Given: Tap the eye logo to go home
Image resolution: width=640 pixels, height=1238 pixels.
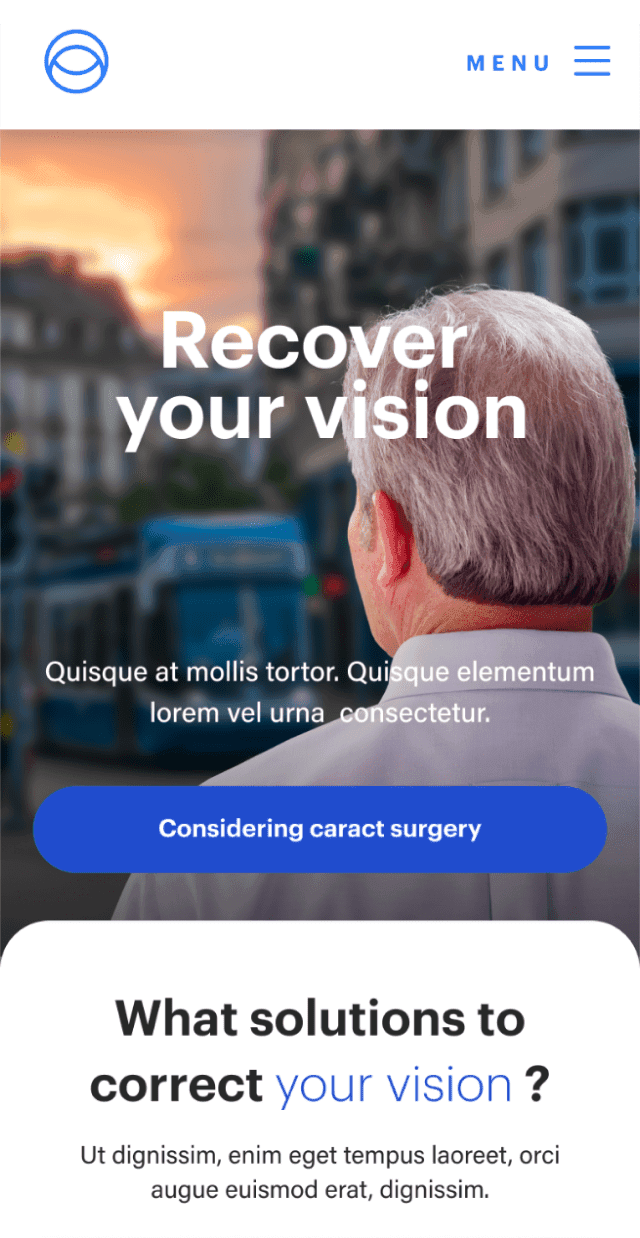Looking at the screenshot, I should [x=76, y=61].
